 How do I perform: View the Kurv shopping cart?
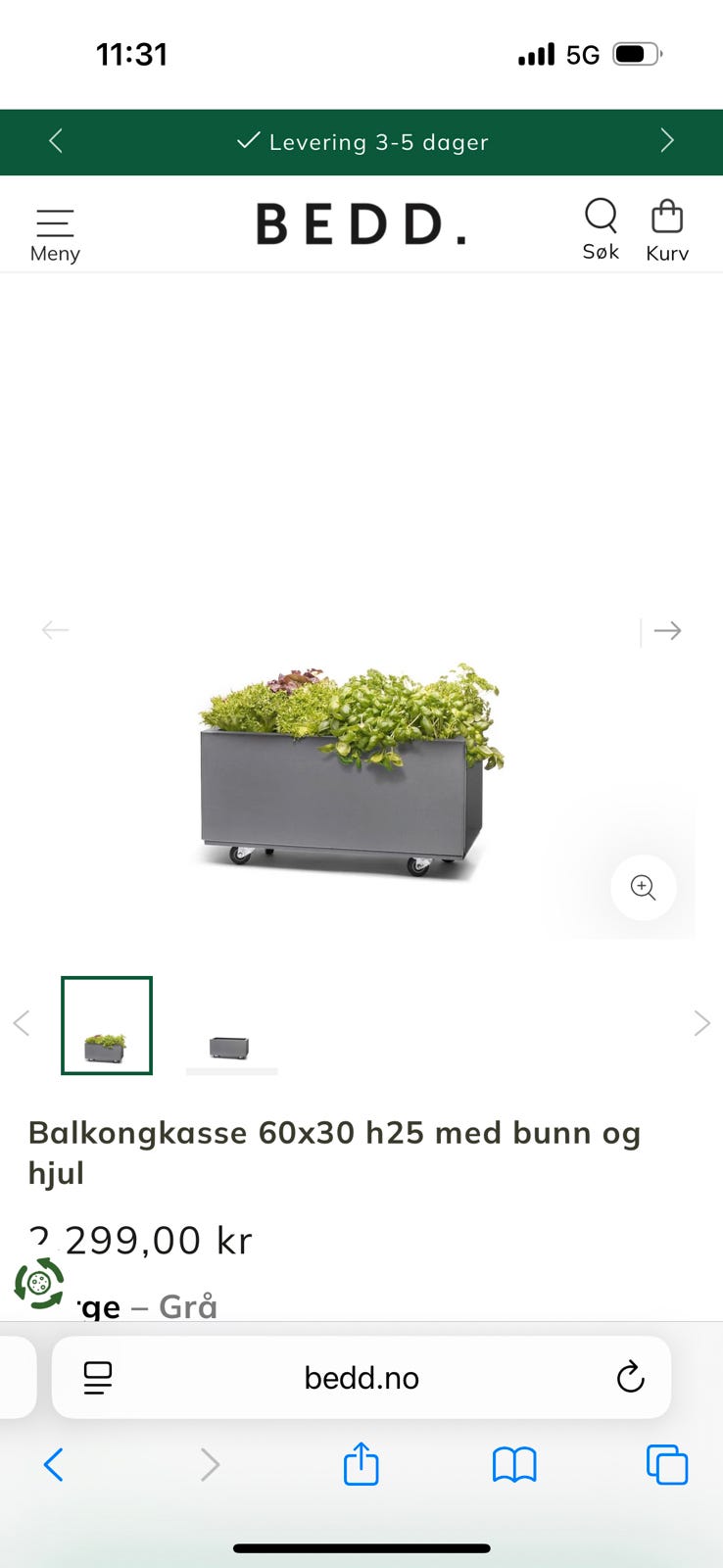pyautogui.click(x=666, y=223)
